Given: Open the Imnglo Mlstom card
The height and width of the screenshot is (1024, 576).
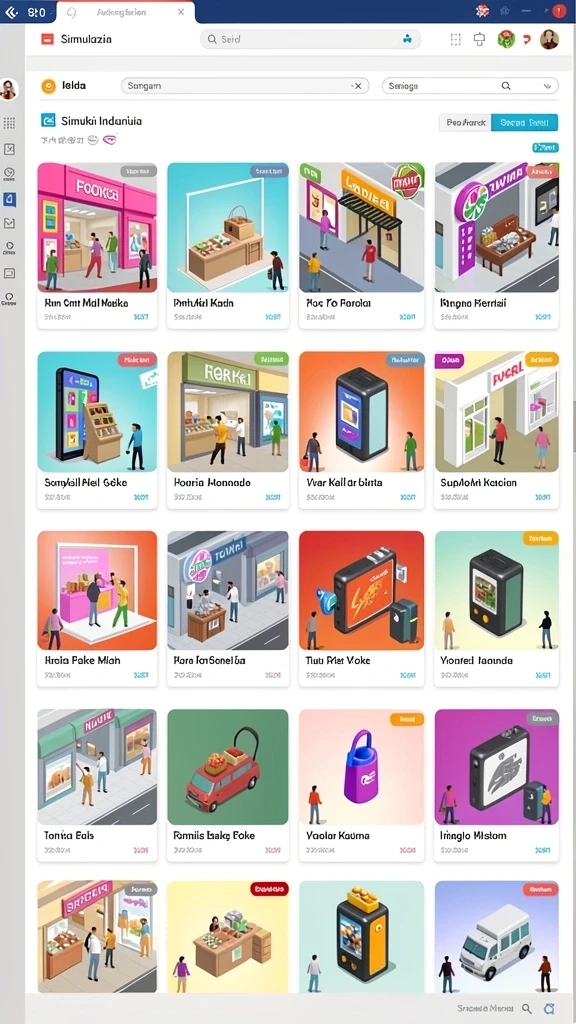Looking at the screenshot, I should click(x=497, y=785).
